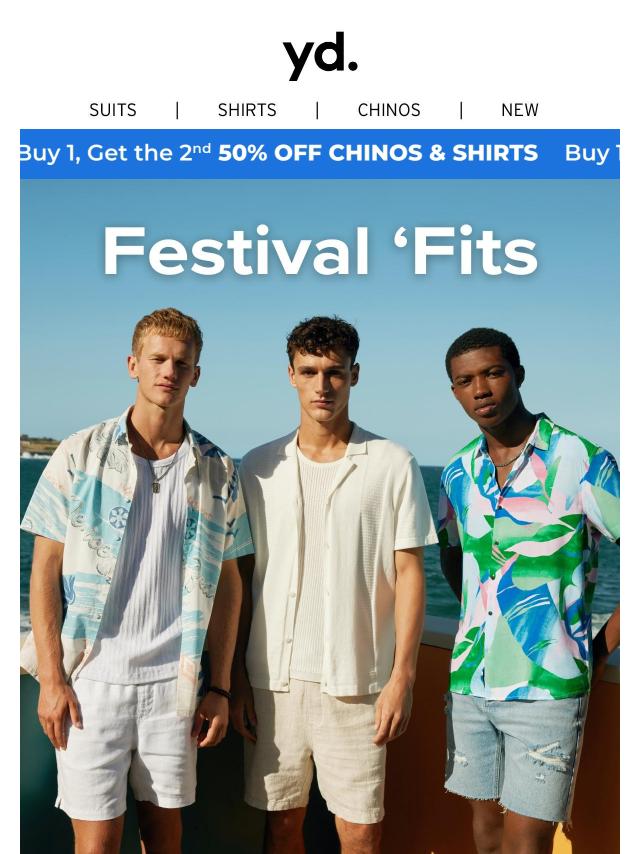The height and width of the screenshot is (854, 640).
Task: Select the NEW arrivals link
Action: coord(519,110)
